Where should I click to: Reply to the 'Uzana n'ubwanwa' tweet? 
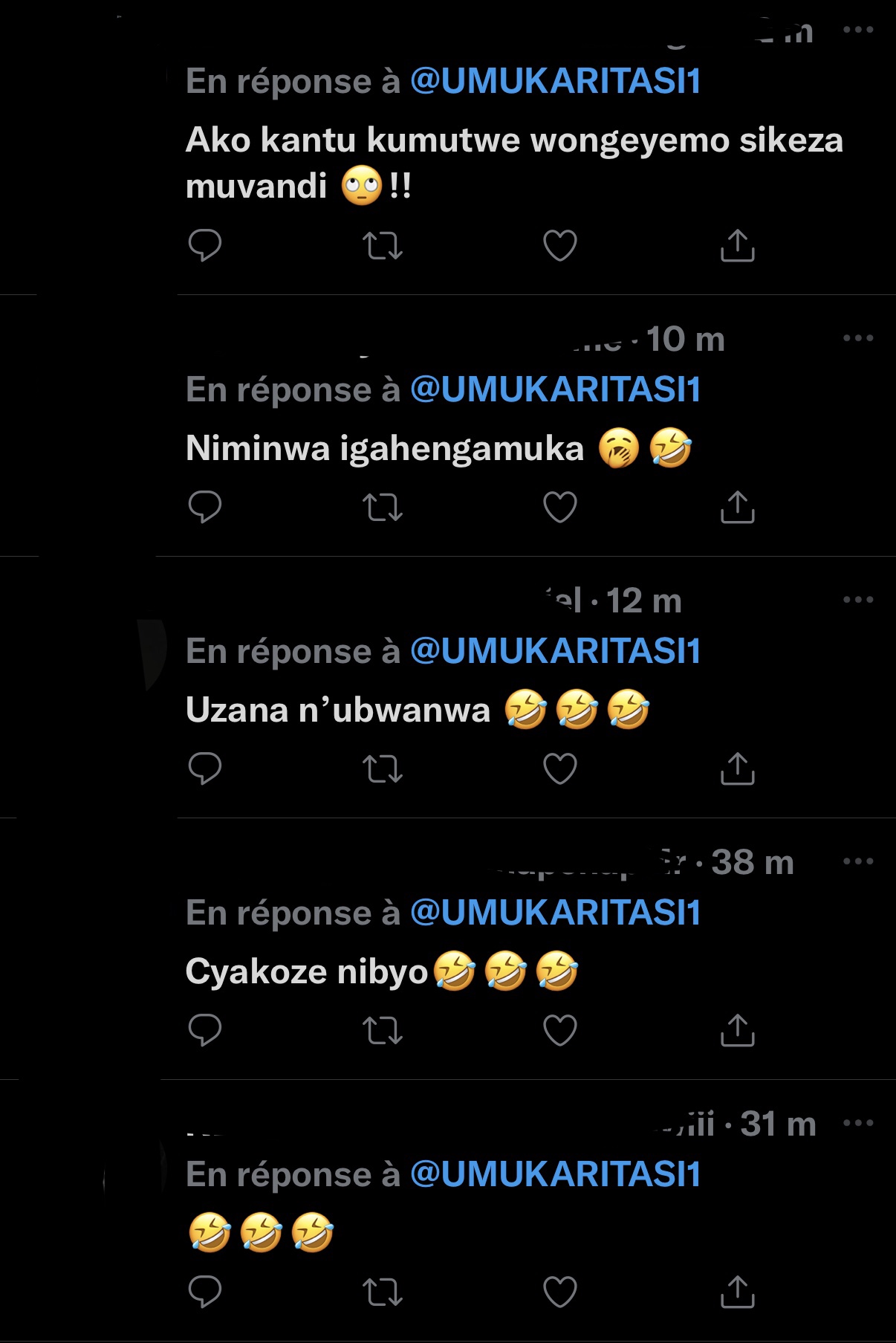(205, 769)
